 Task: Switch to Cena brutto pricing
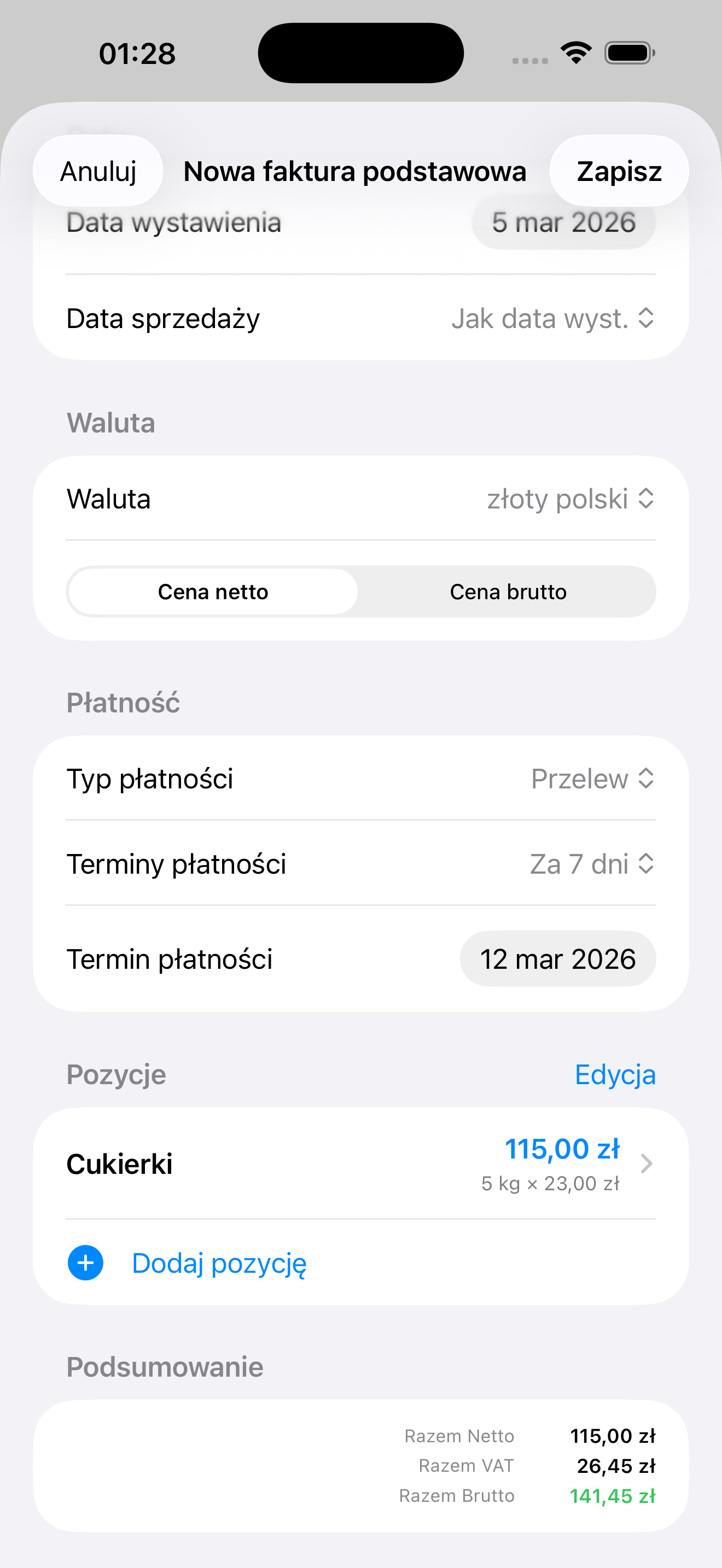click(x=508, y=591)
